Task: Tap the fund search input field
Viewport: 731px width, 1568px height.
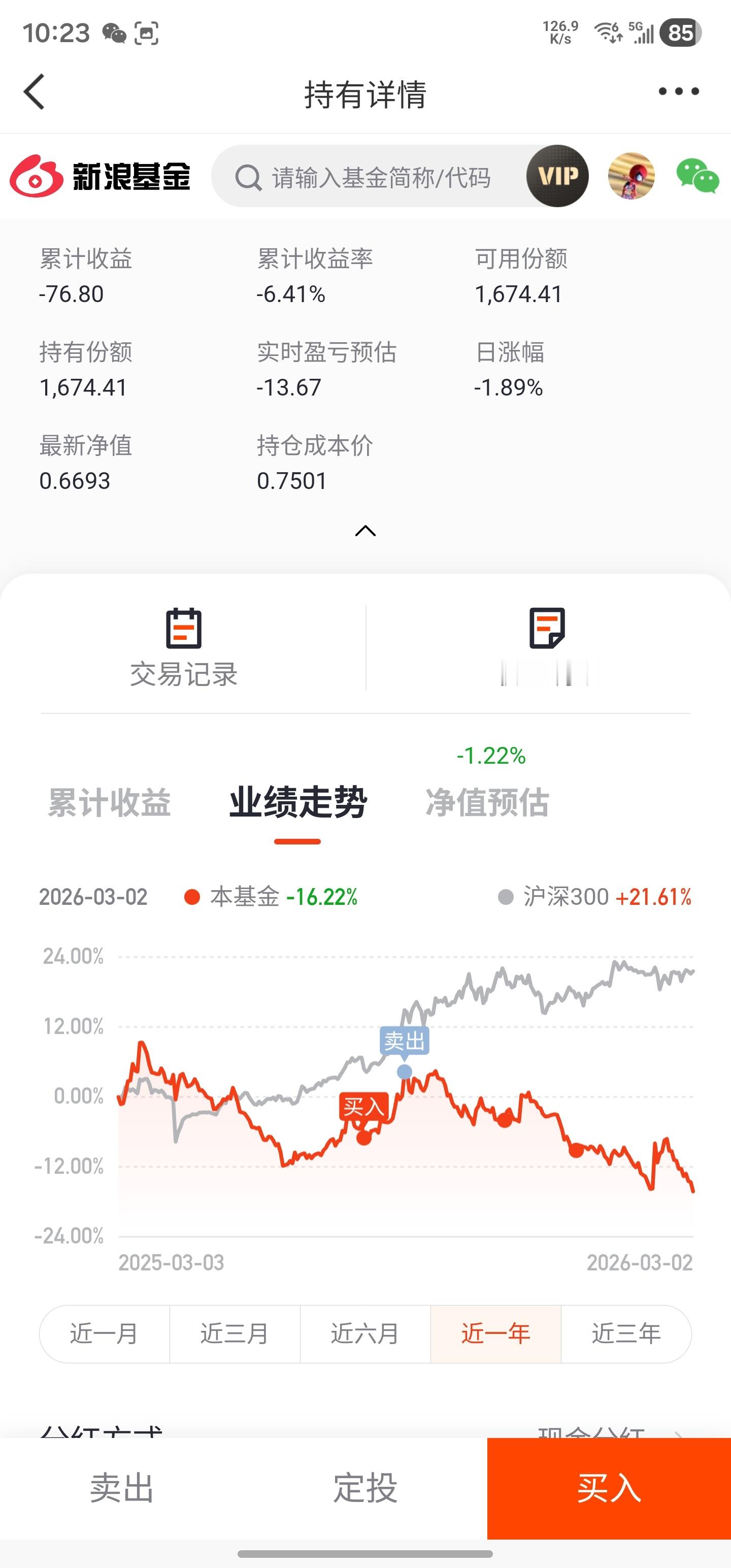Action: tap(377, 177)
